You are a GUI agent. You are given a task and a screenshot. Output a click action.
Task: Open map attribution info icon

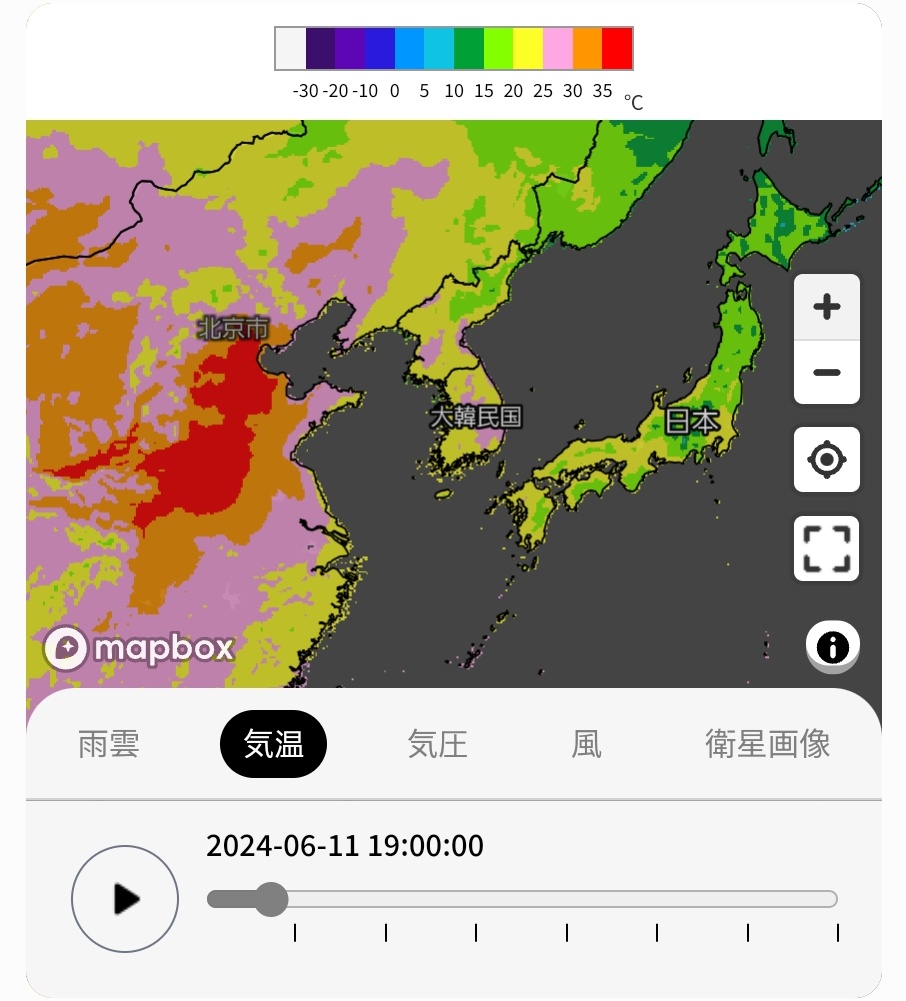click(x=832, y=646)
